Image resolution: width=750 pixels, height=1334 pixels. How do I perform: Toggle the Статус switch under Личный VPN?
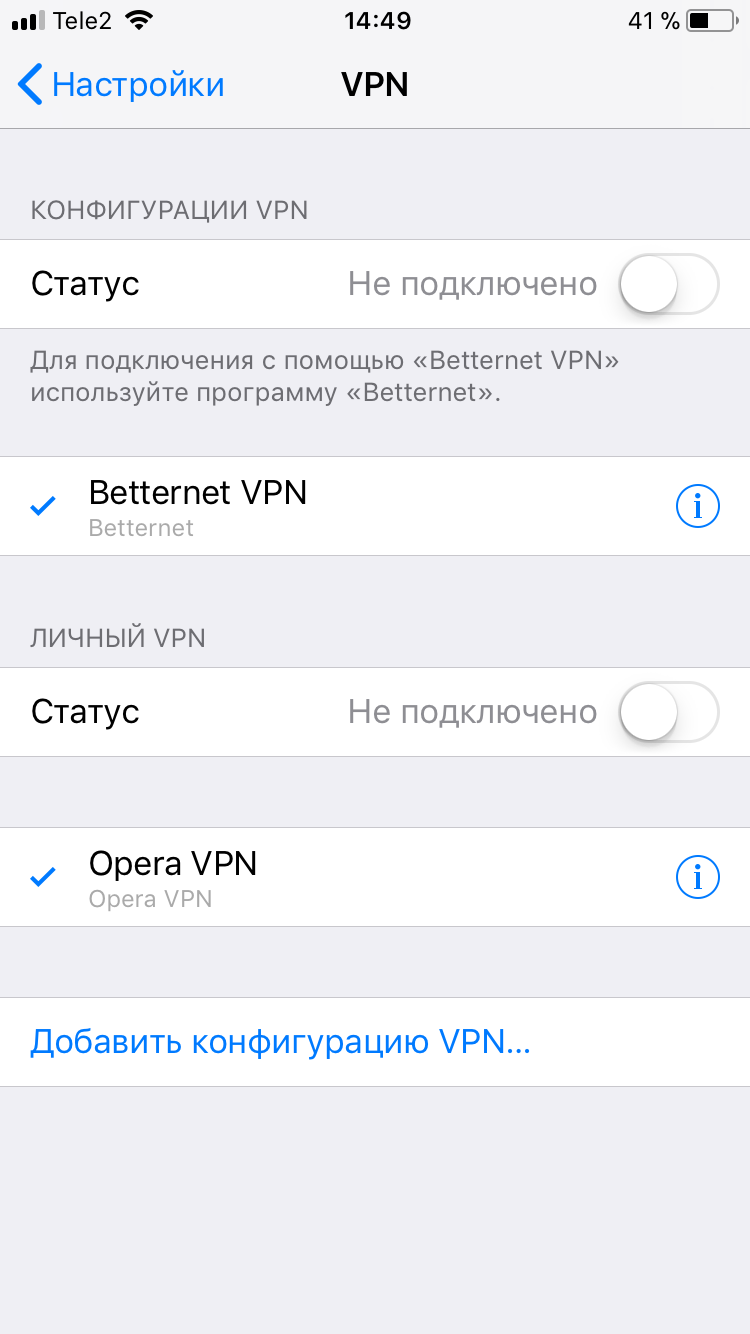pos(668,712)
